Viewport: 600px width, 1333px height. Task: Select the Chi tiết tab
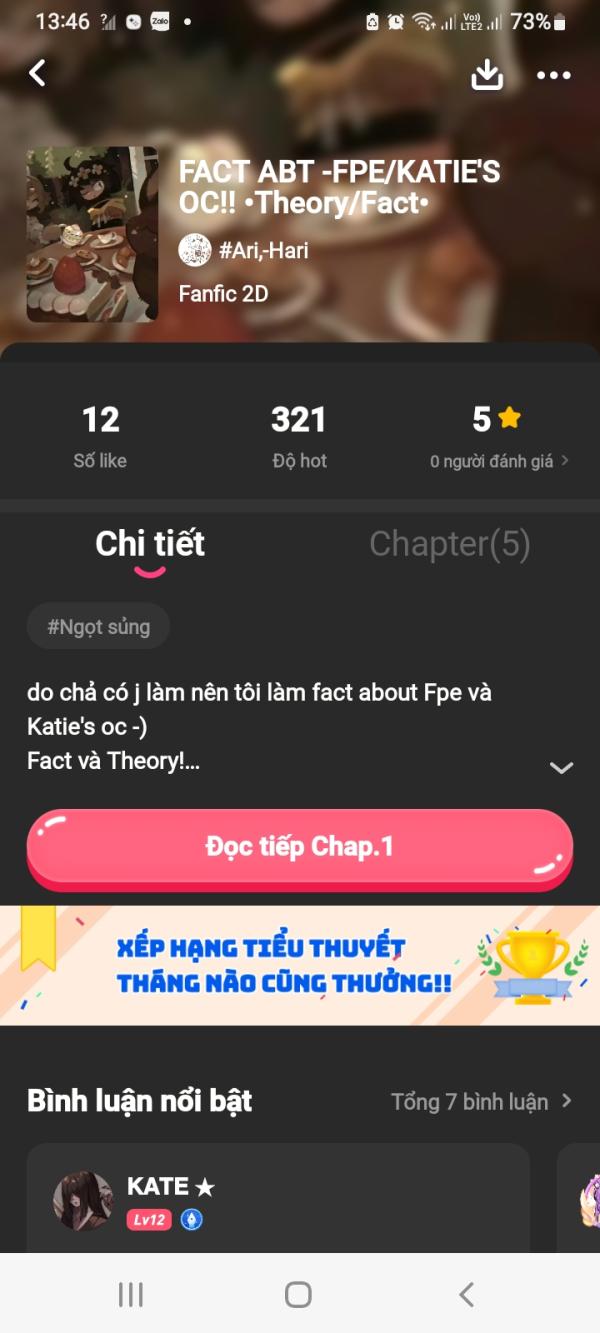(x=150, y=544)
